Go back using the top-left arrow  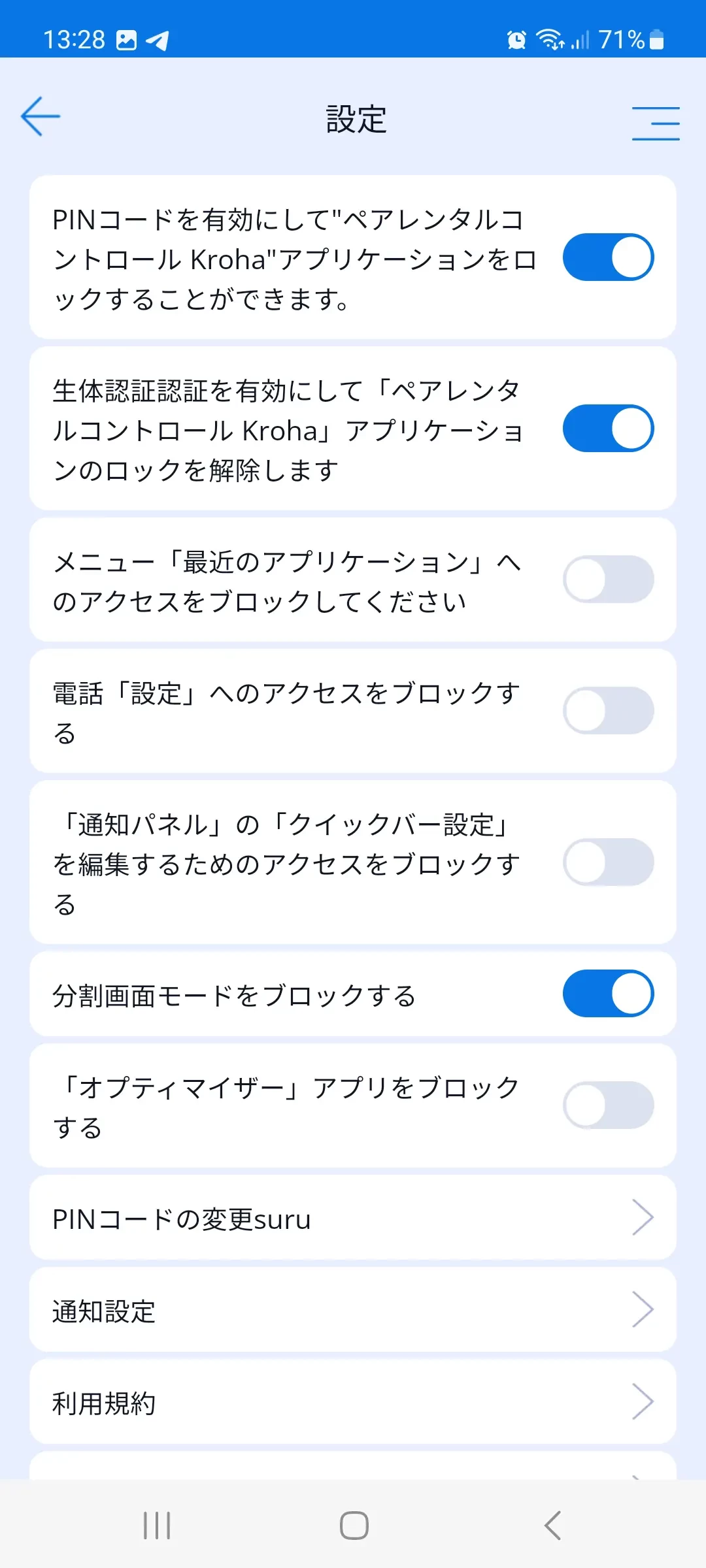pos(41,116)
